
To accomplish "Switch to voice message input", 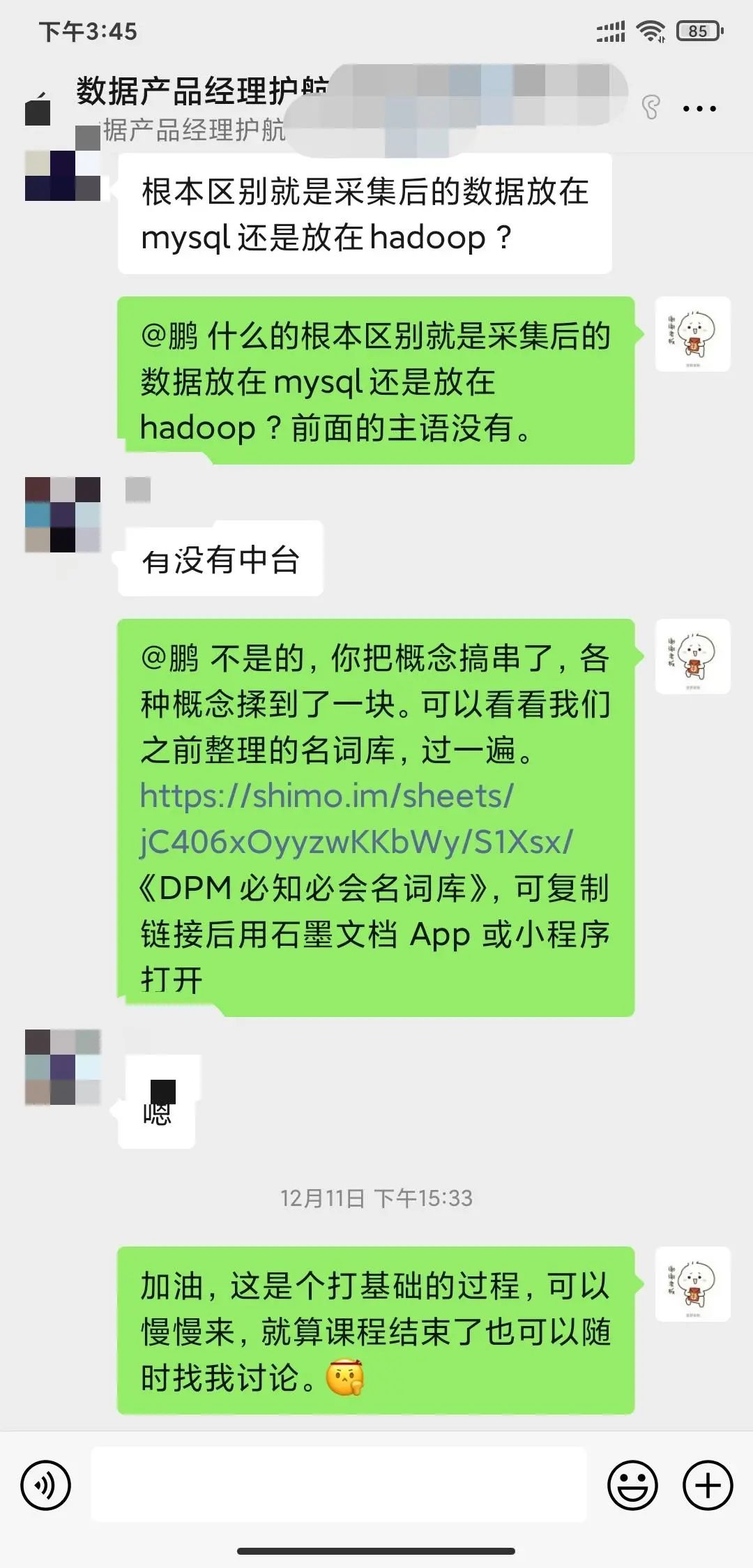I will (x=46, y=1485).
